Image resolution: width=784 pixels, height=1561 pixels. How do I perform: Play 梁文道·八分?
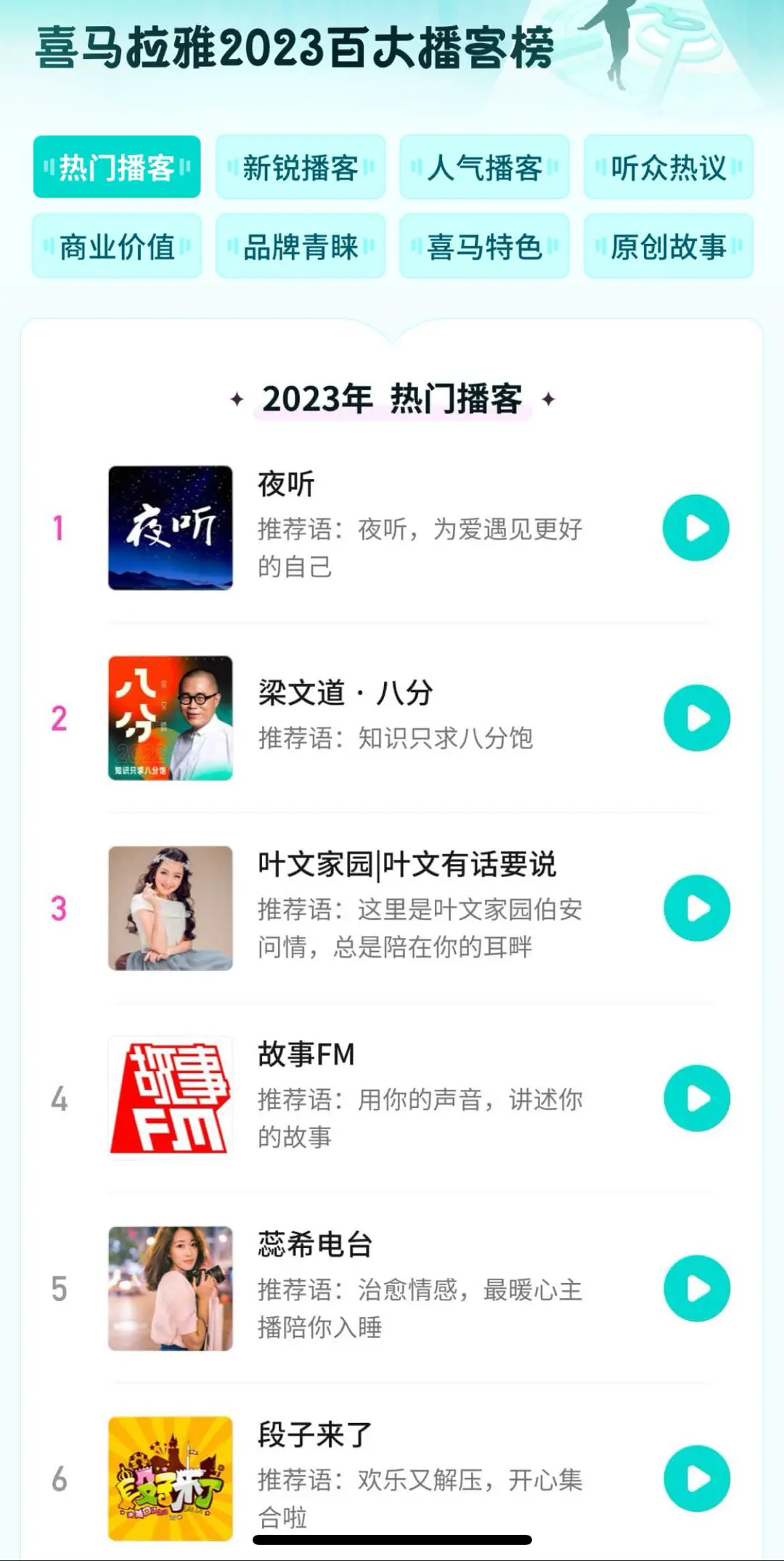click(x=696, y=718)
